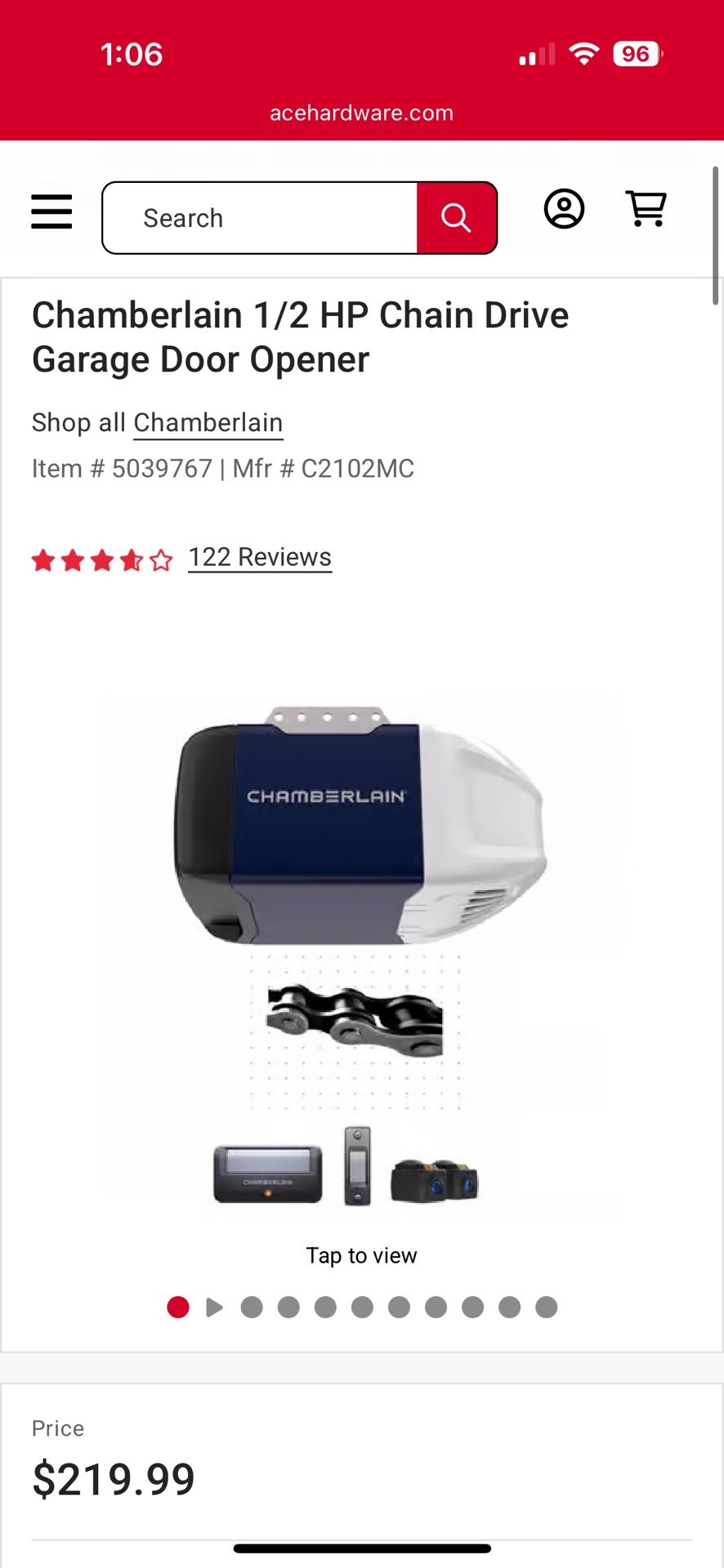The height and width of the screenshot is (1568, 724).
Task: View the shopping cart icon
Action: click(x=646, y=209)
